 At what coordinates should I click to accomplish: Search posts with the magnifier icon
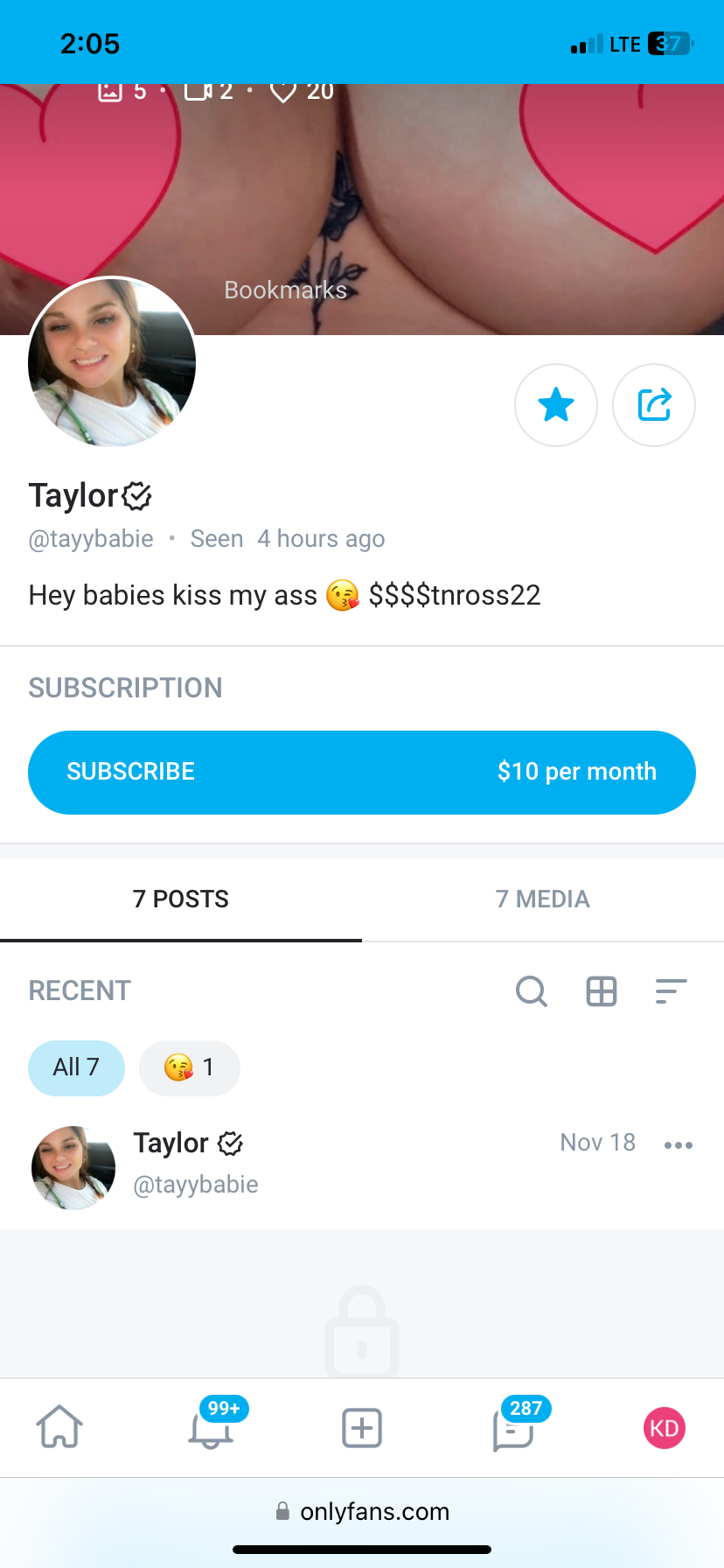click(531, 991)
